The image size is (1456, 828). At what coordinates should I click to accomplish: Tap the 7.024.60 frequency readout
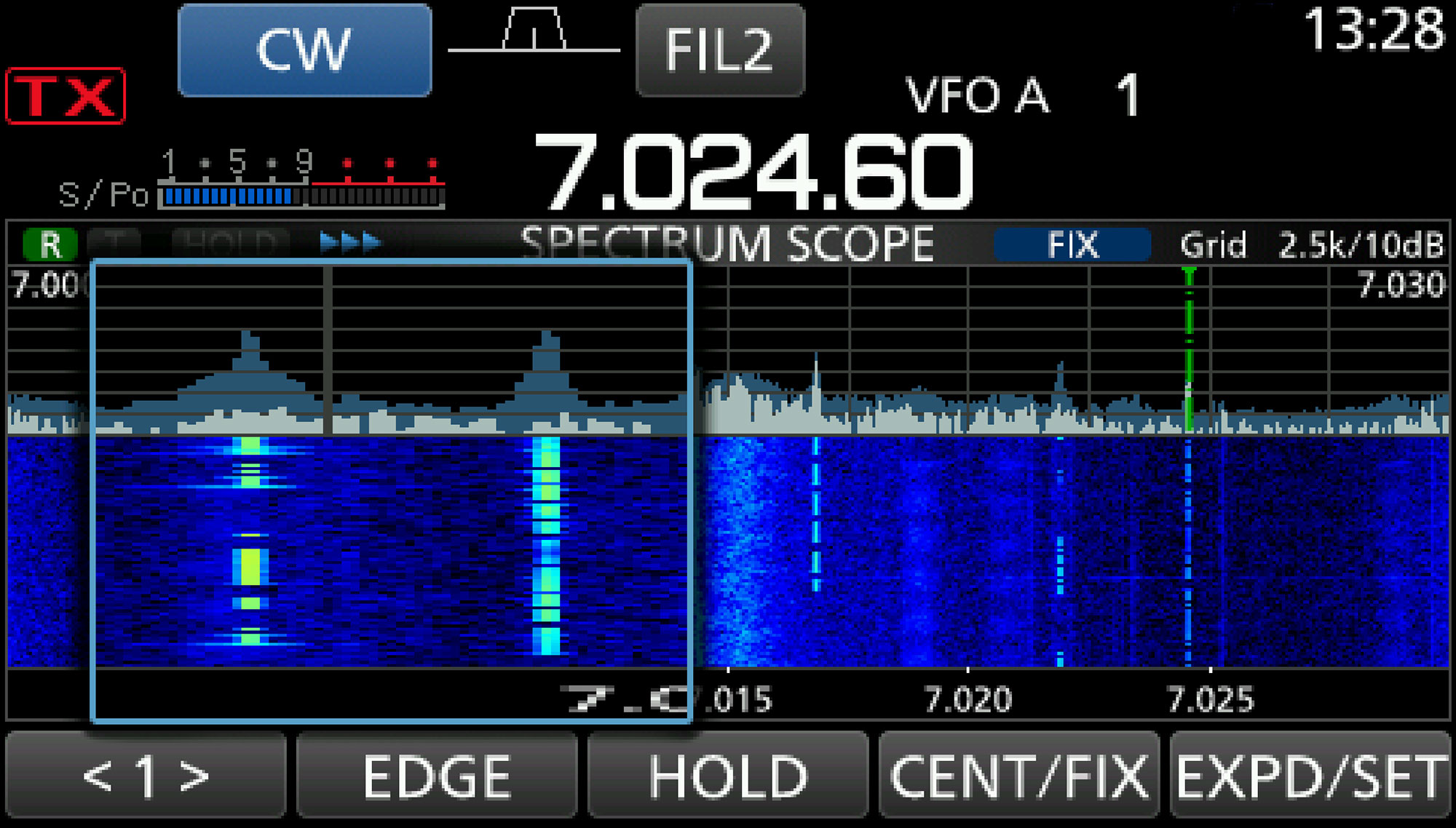pyautogui.click(x=753, y=172)
